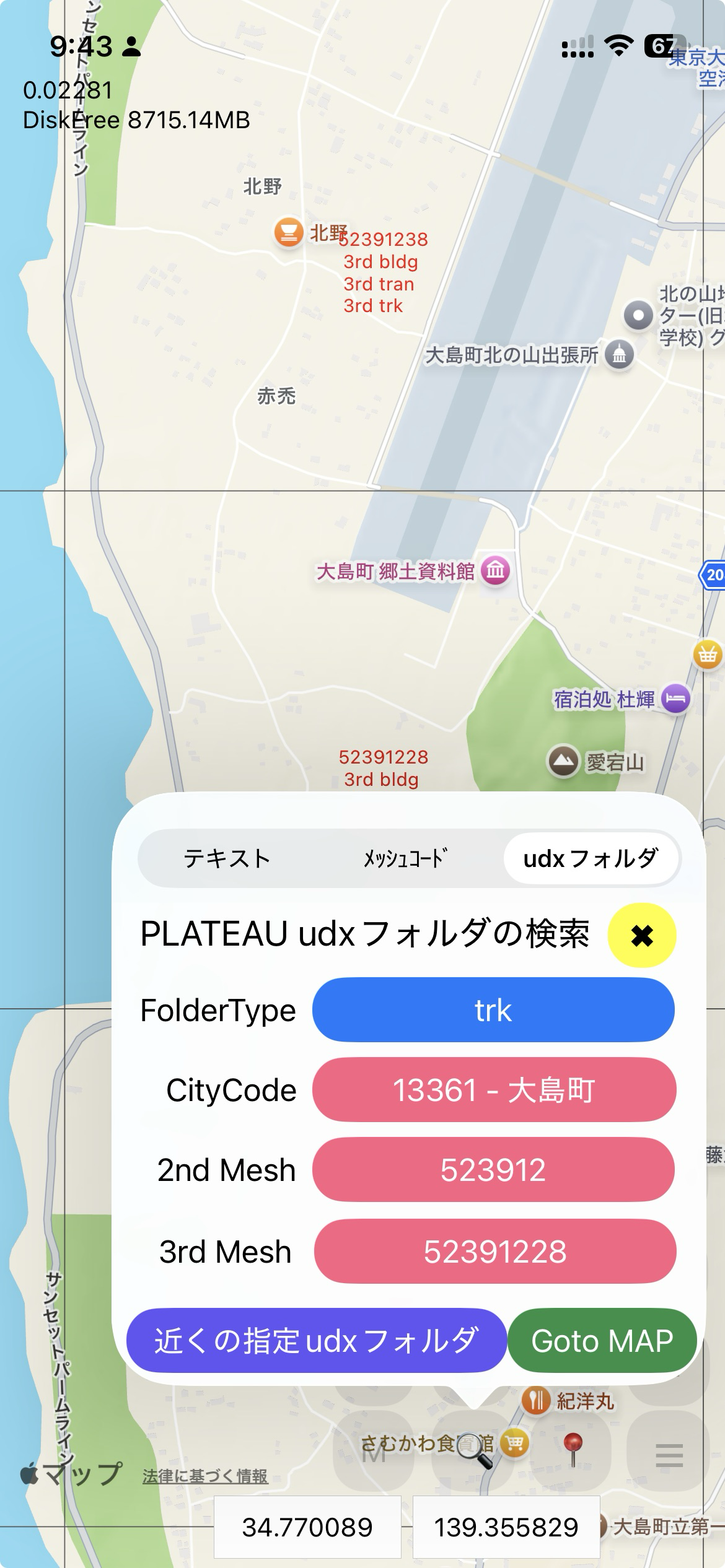Image resolution: width=725 pixels, height=1568 pixels.
Task: Pick another 3rd Mesh code 52391228
Action: click(x=494, y=1252)
